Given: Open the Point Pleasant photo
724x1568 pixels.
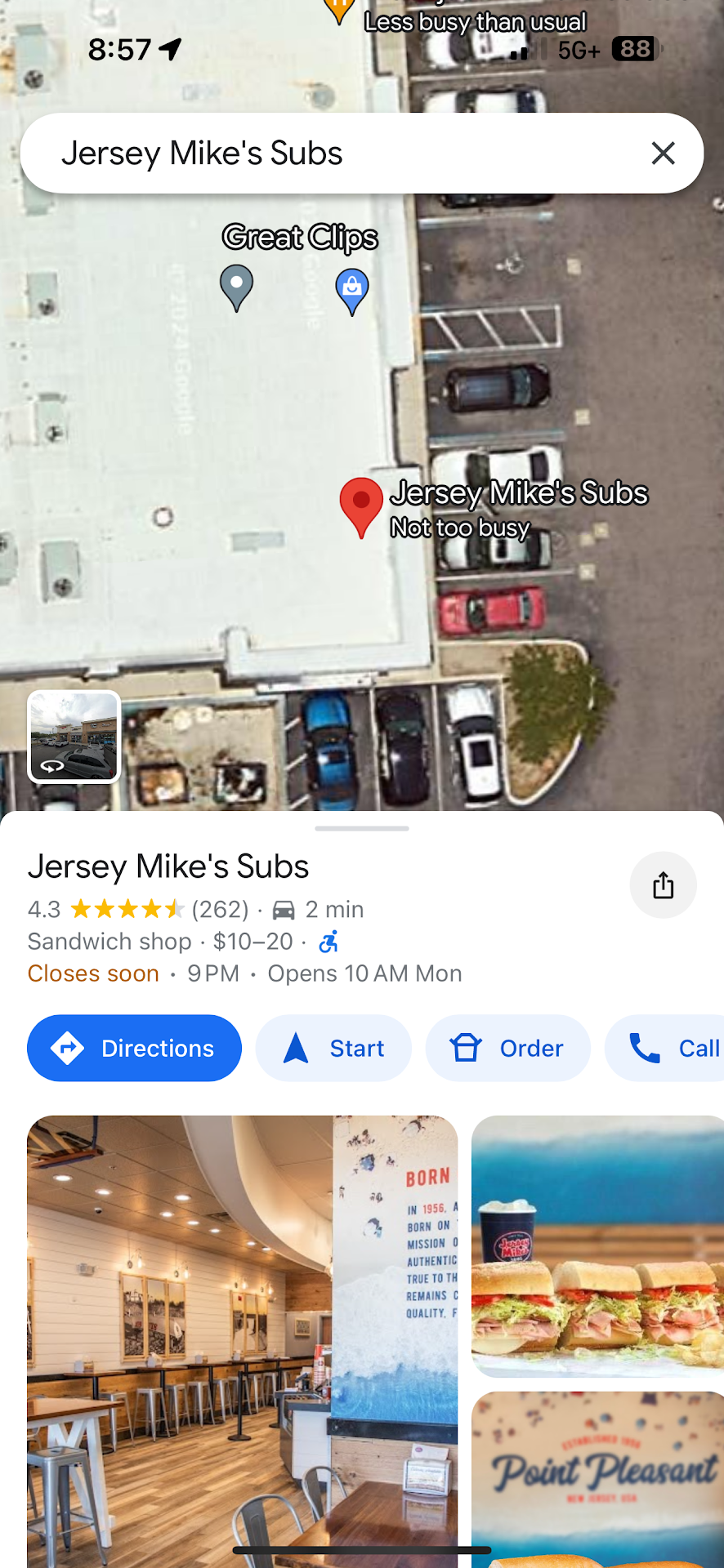Looking at the screenshot, I should (x=597, y=1478).
